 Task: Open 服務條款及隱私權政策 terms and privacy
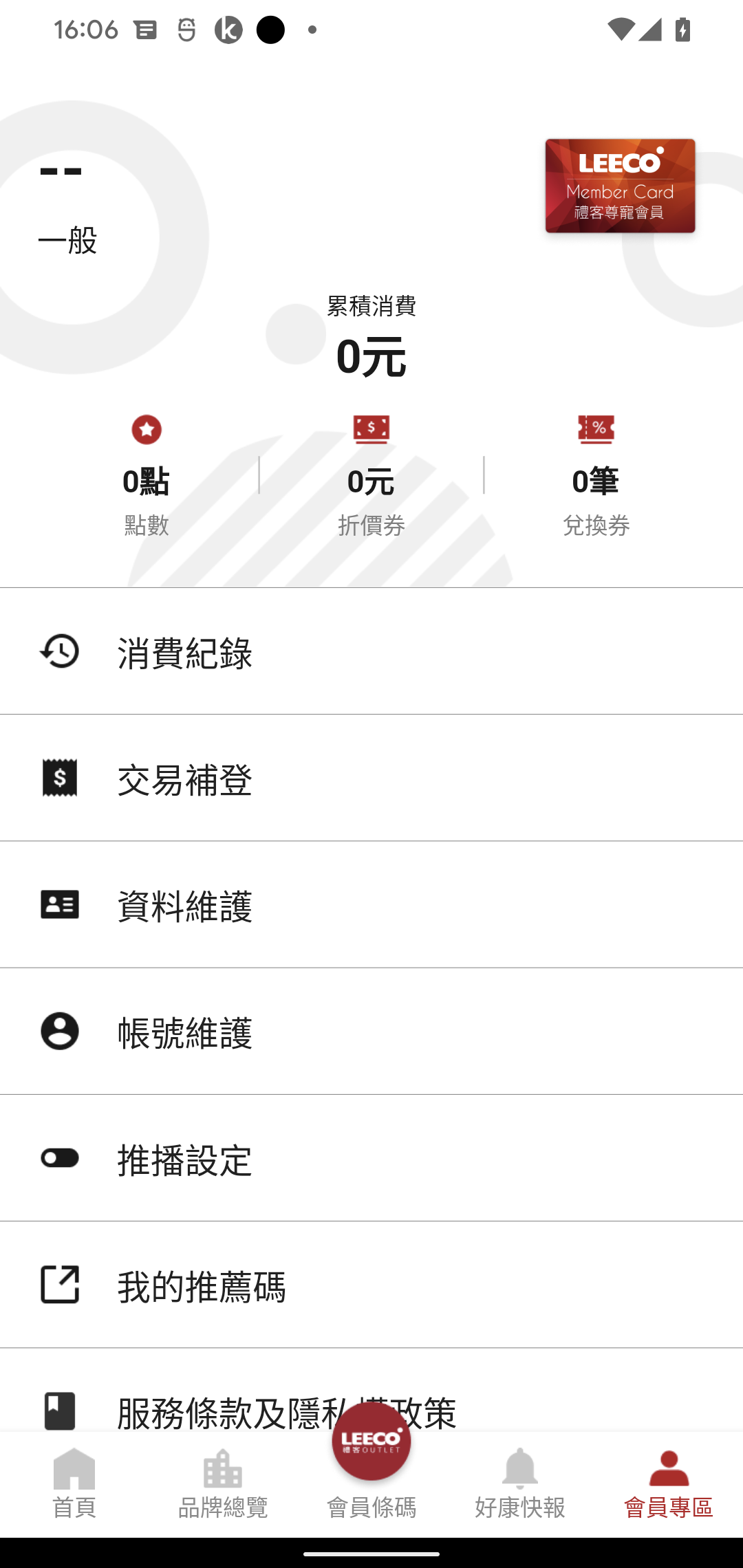tap(371, 1391)
